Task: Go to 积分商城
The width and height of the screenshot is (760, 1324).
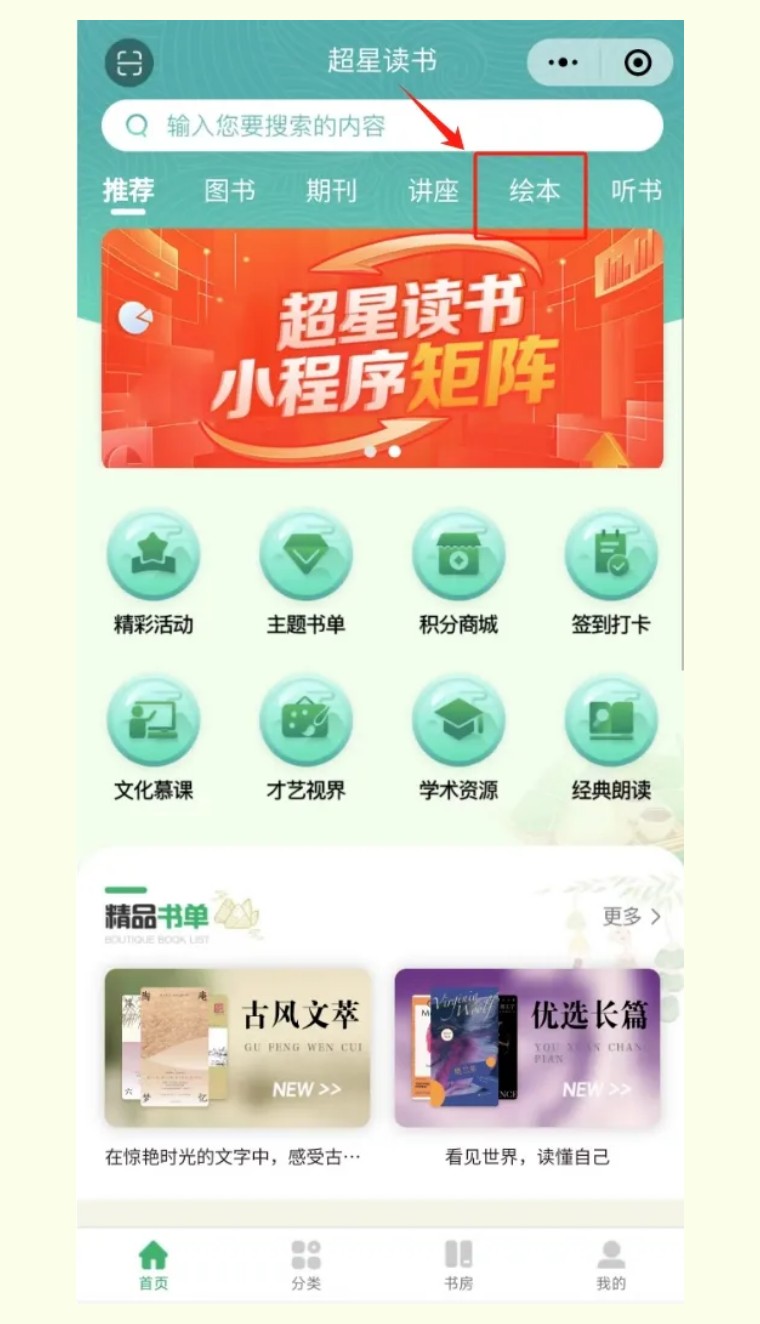Action: [x=458, y=573]
